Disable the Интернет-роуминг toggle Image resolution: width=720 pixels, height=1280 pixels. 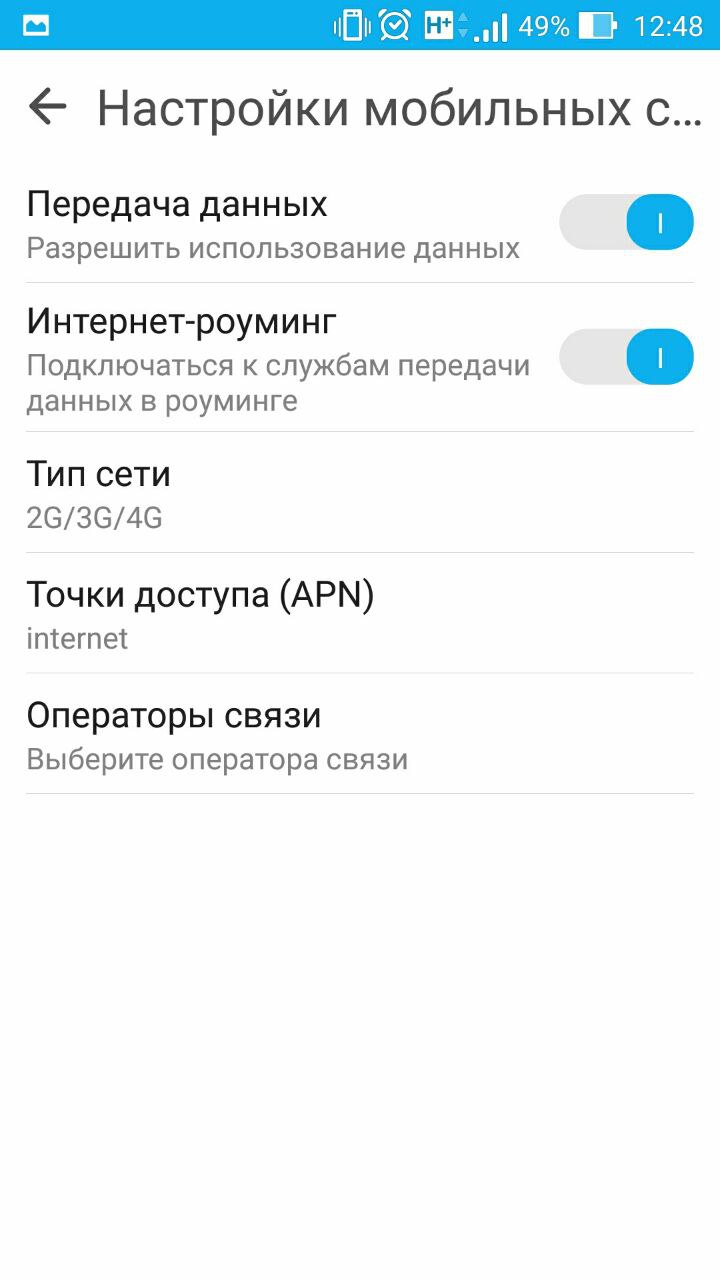coord(626,357)
